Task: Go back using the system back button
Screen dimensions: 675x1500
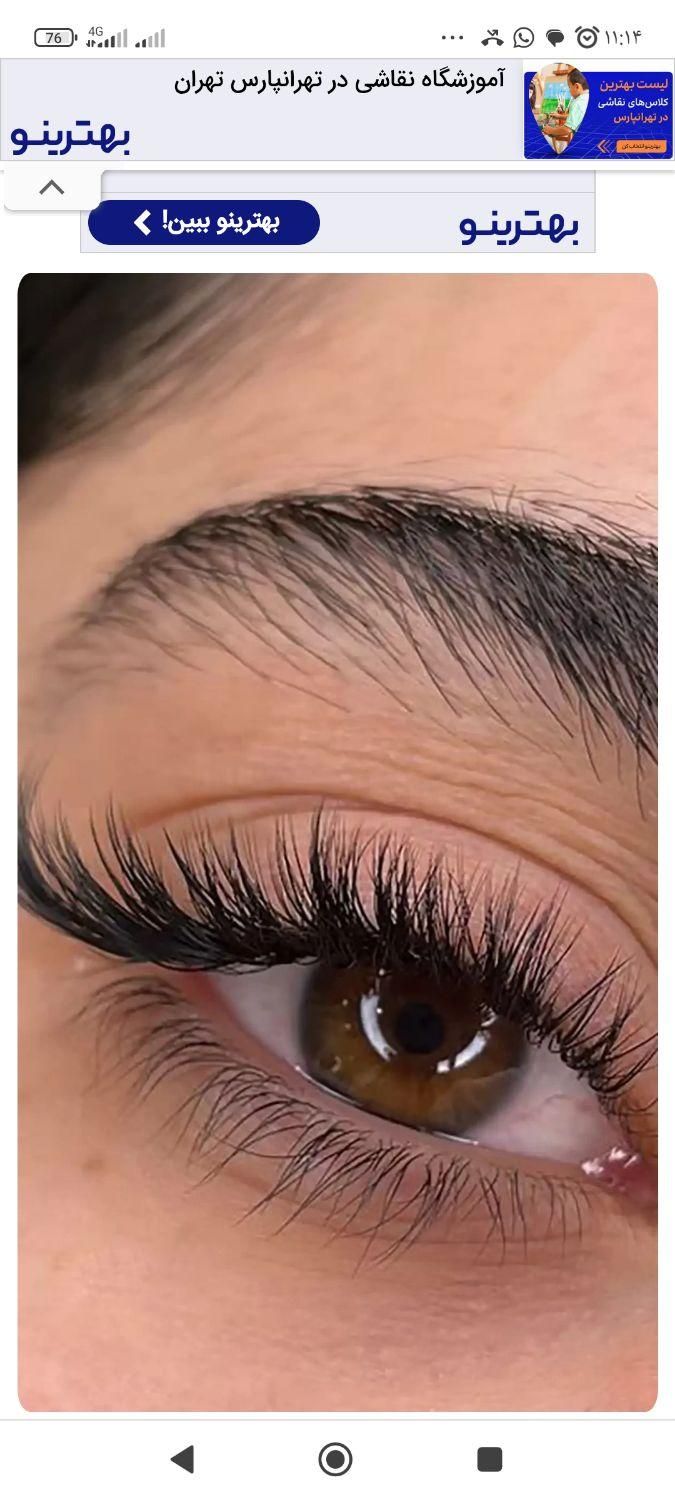Action: tap(182, 1459)
